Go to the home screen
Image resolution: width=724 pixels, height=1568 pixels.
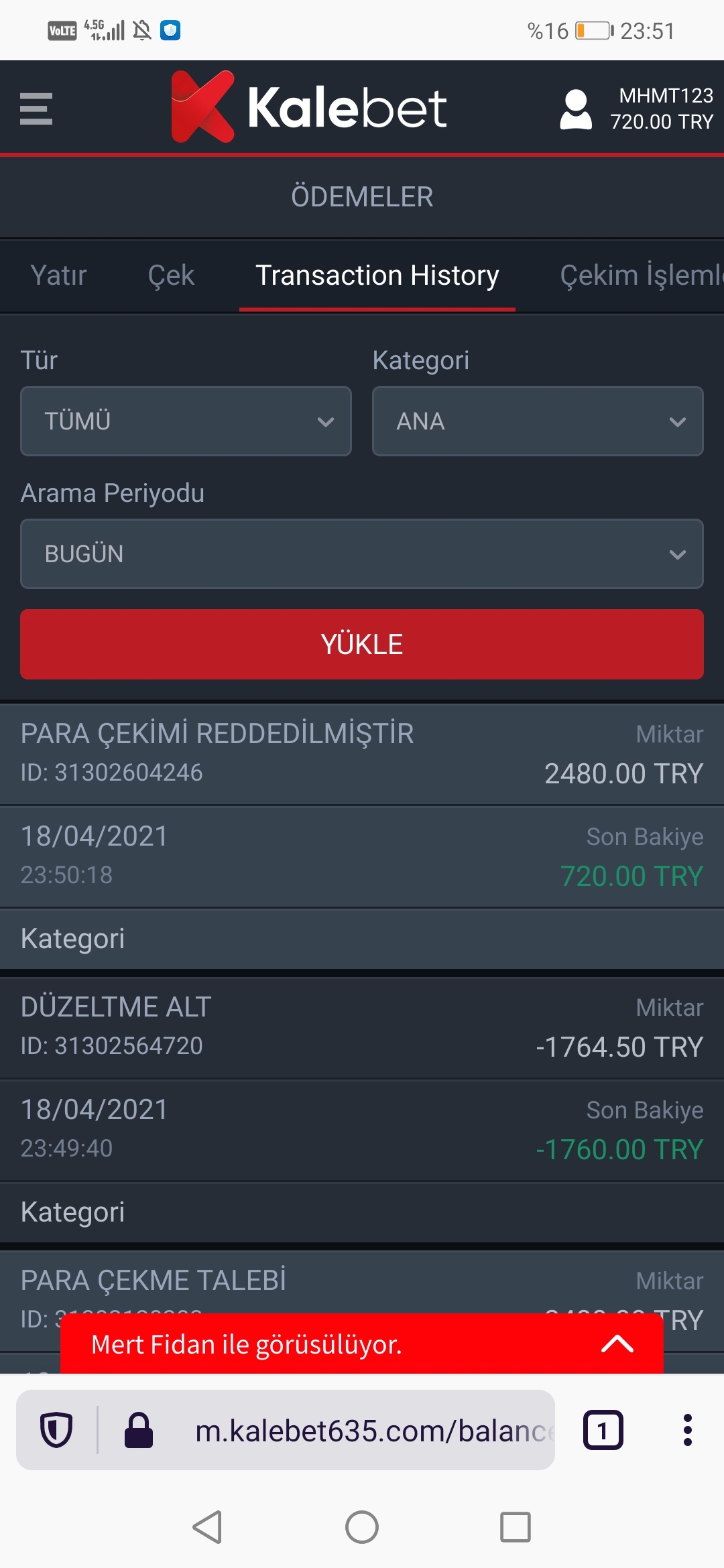pos(362,1527)
